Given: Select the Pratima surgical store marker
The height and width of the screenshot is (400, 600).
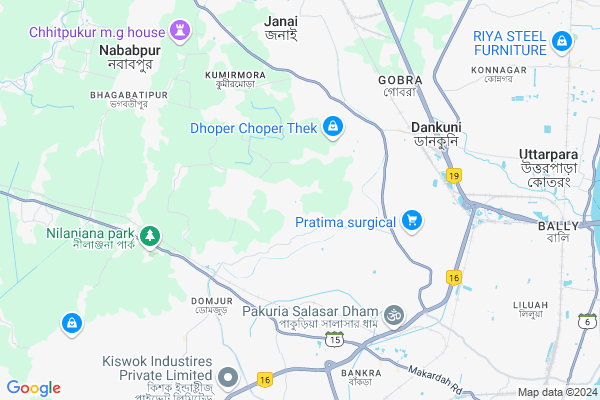Looking at the screenshot, I should 411,220.
